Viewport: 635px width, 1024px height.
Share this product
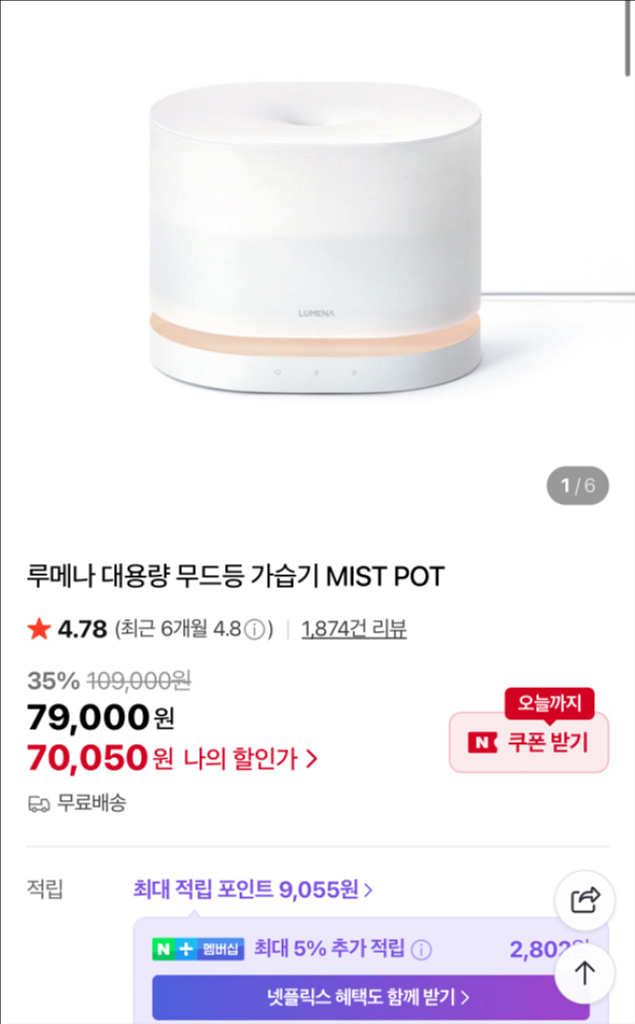tap(584, 900)
